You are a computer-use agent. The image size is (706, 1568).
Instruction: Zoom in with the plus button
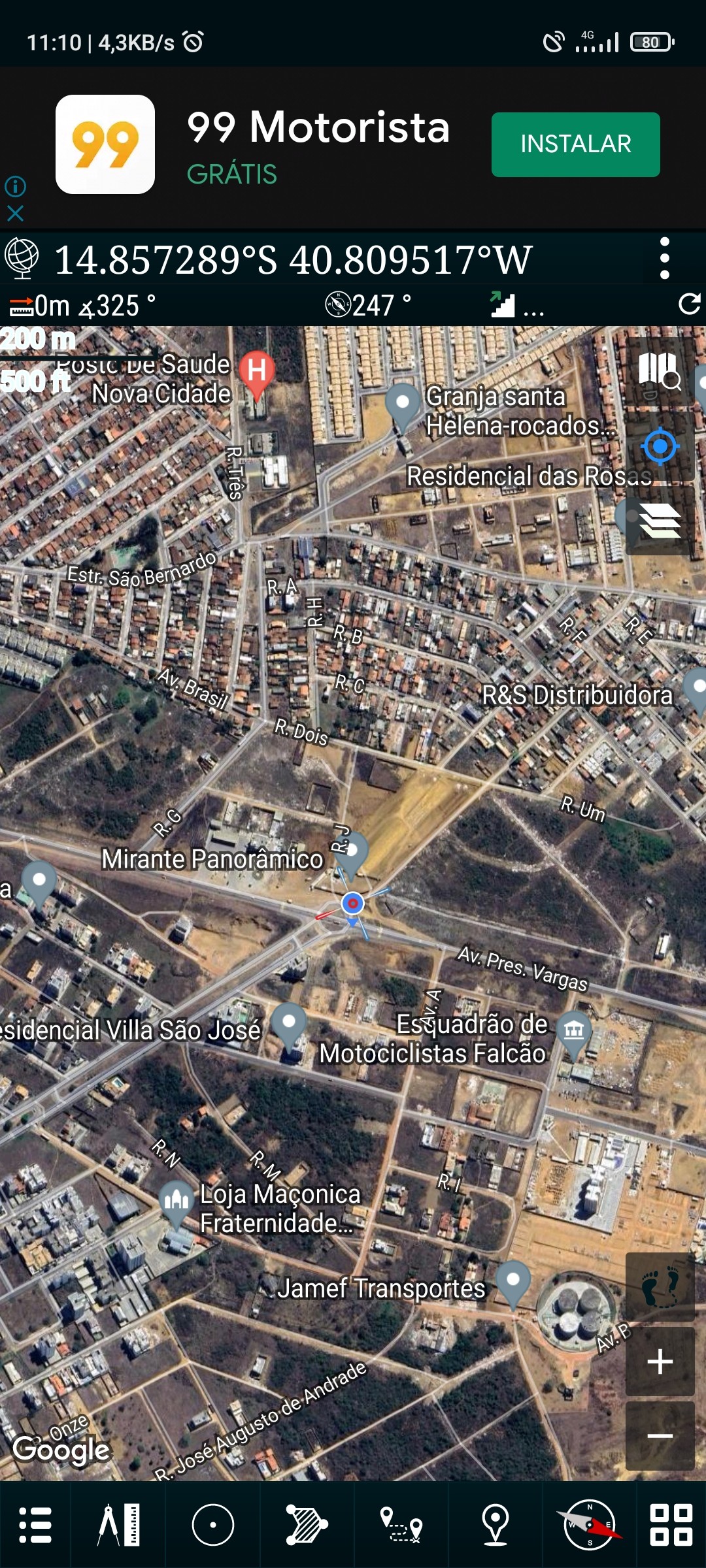click(660, 1362)
